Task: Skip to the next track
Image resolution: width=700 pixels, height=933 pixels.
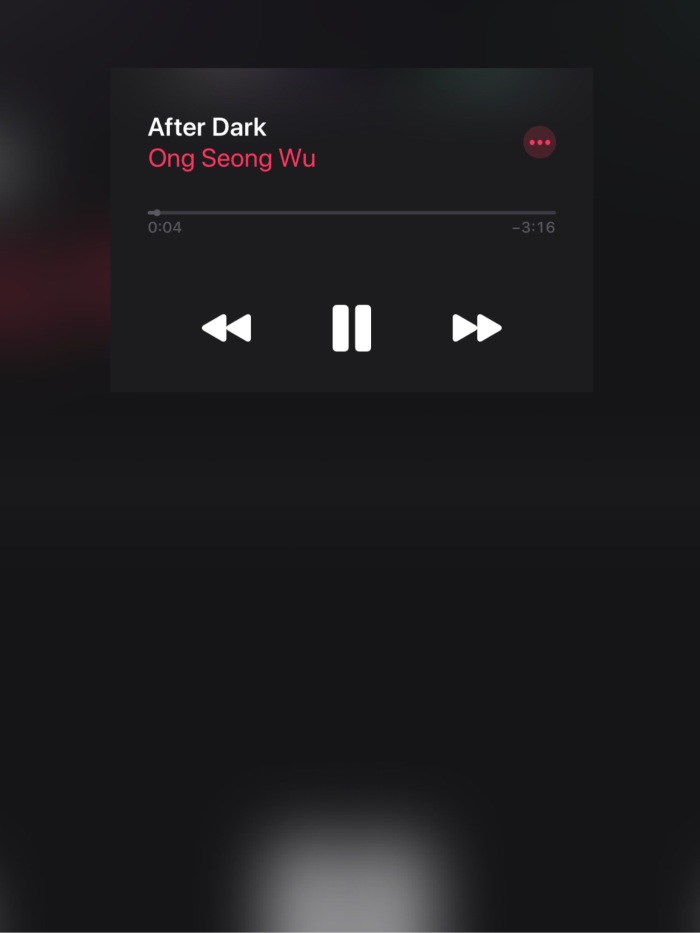Action: [476, 328]
